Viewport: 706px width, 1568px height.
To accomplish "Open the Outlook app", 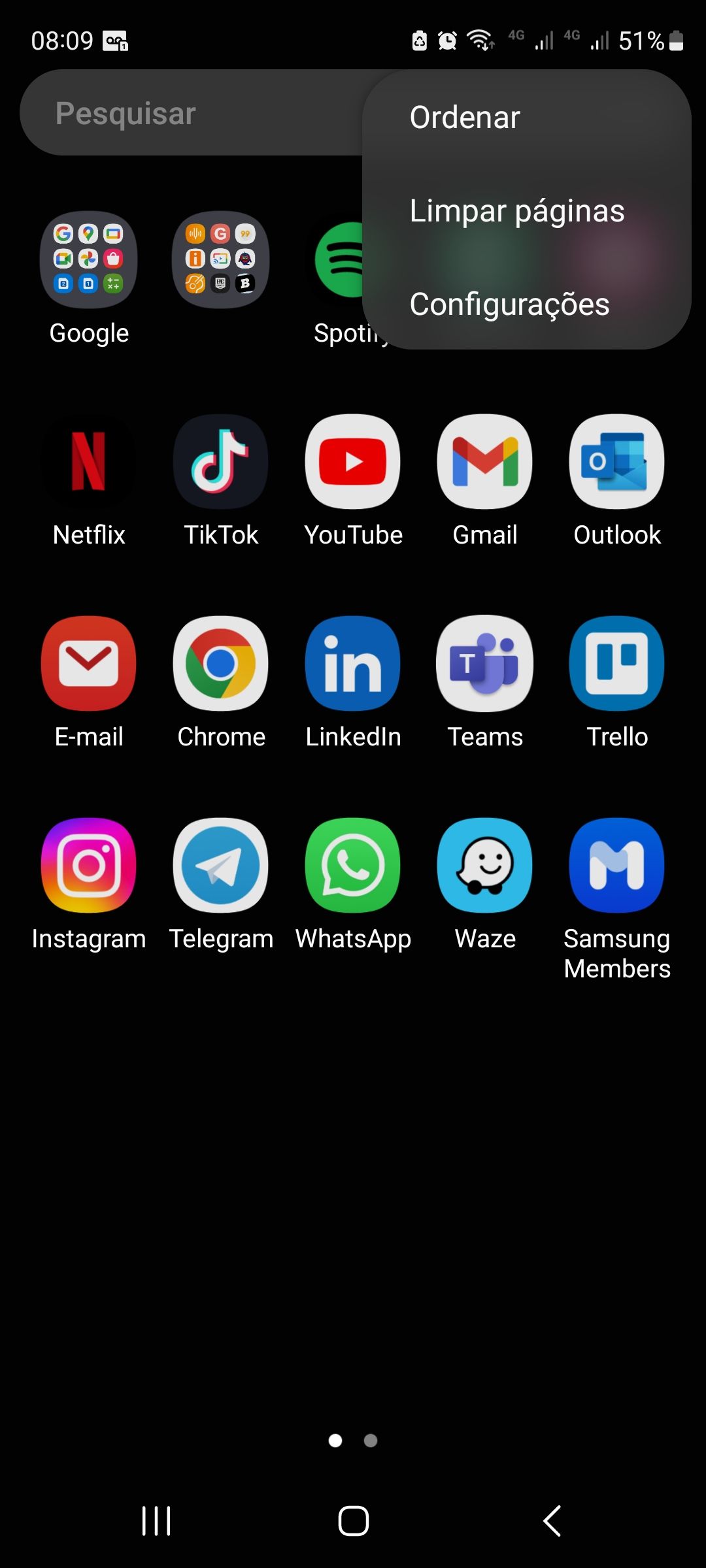I will point(617,462).
